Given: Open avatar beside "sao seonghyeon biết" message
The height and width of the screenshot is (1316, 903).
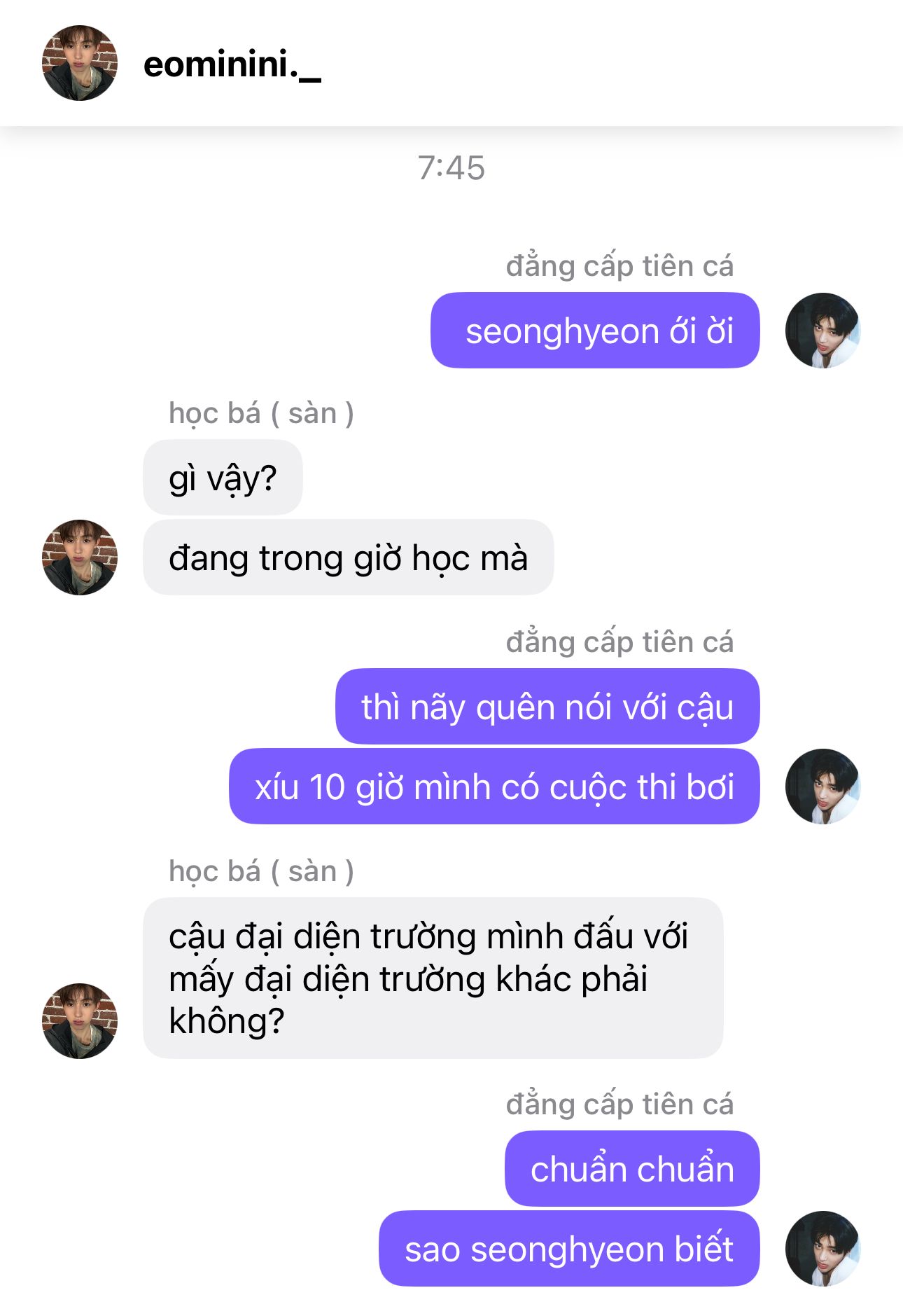Looking at the screenshot, I should 822,1249.
